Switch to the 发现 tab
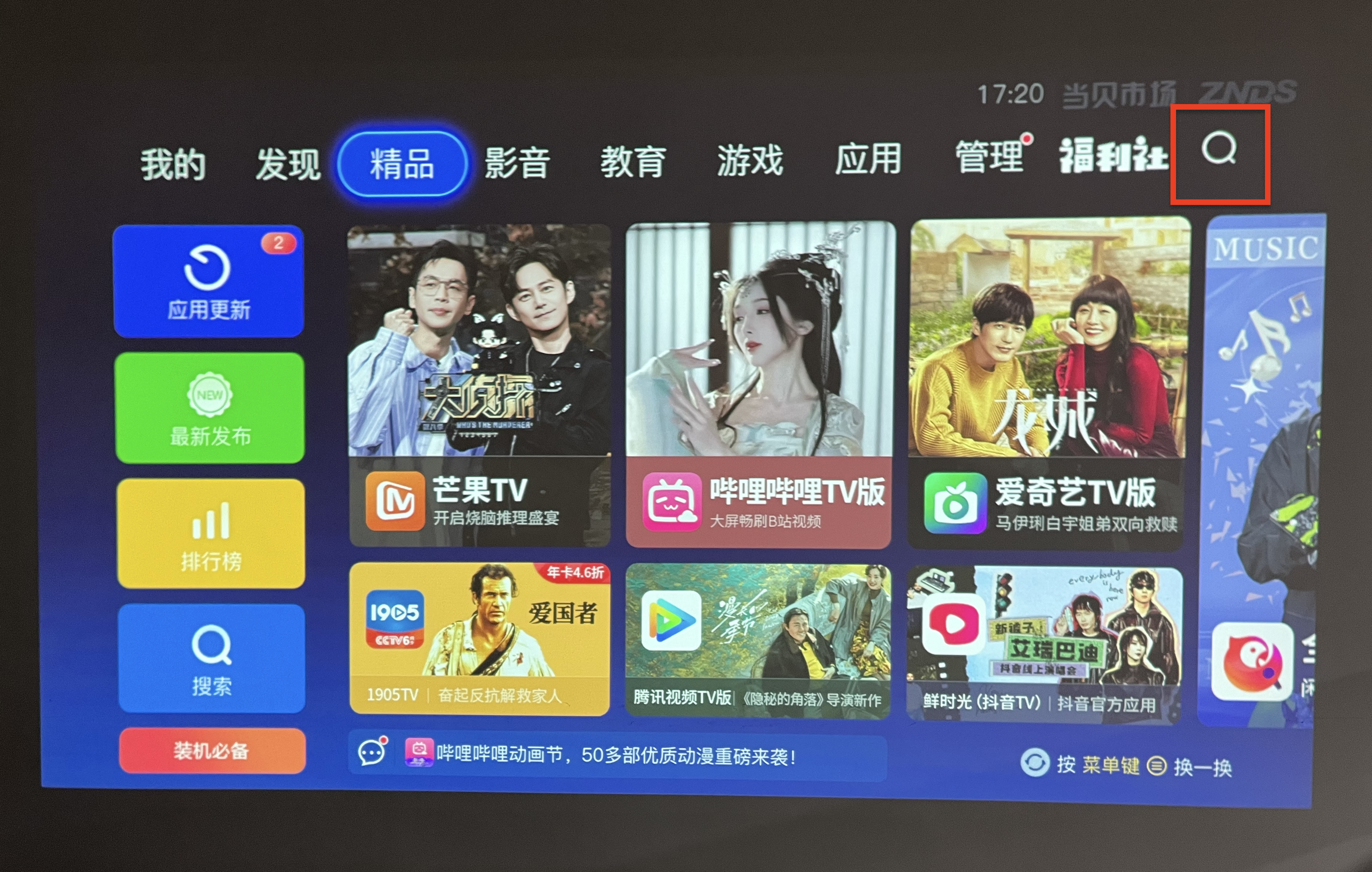 [x=288, y=164]
